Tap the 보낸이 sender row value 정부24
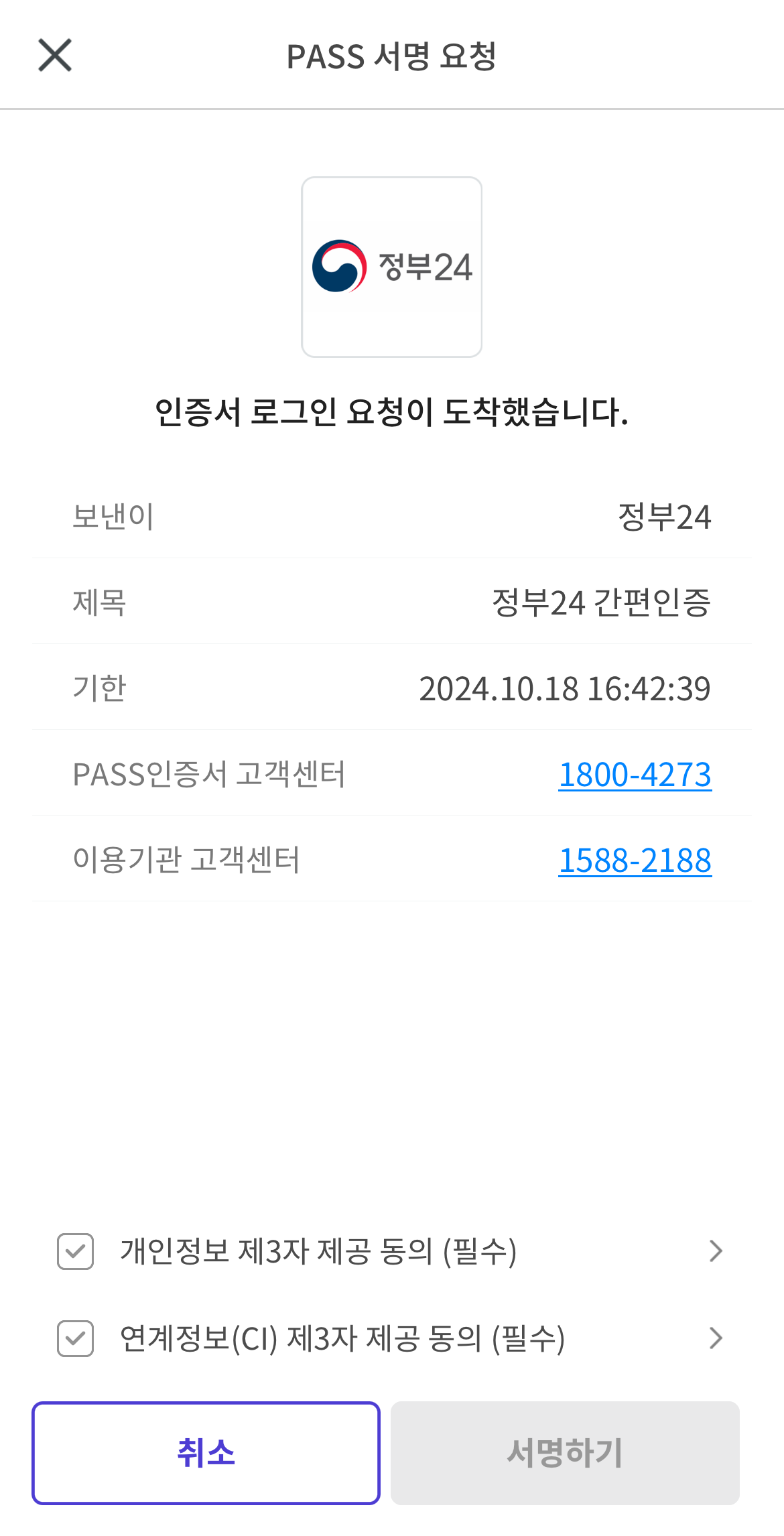 pyautogui.click(x=665, y=516)
